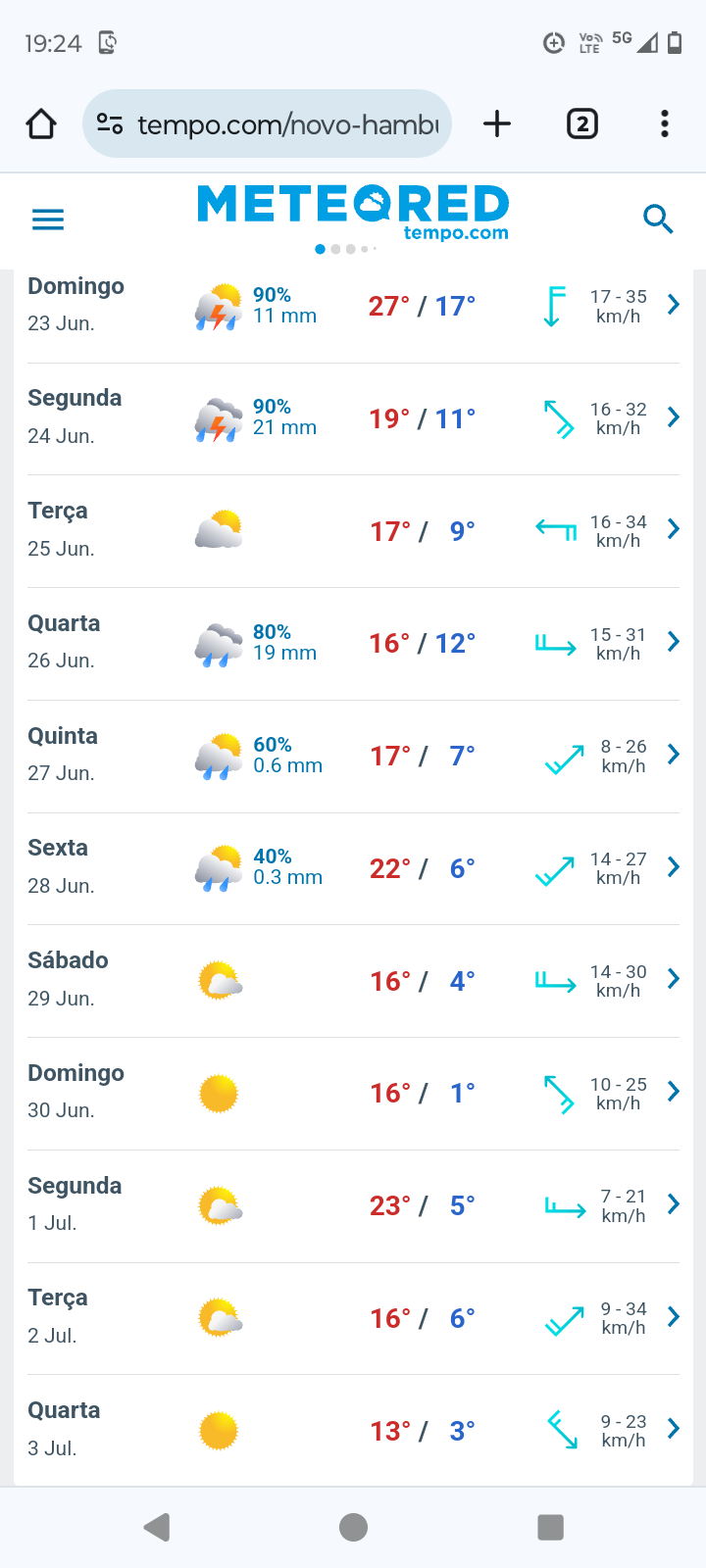Tap the Meteored tempo.com logo

[x=353, y=212]
